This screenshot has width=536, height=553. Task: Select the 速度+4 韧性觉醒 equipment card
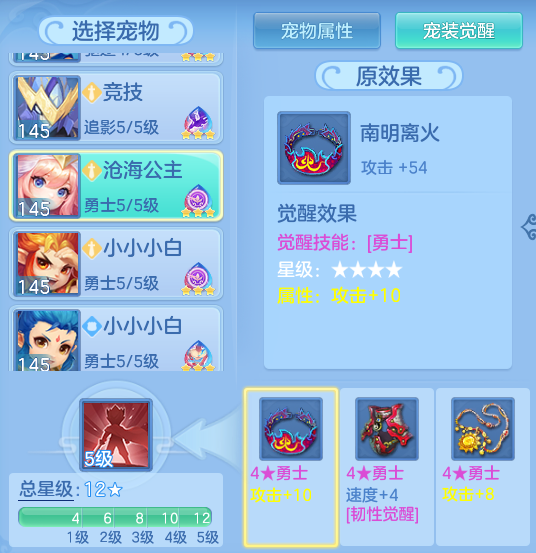(387, 467)
